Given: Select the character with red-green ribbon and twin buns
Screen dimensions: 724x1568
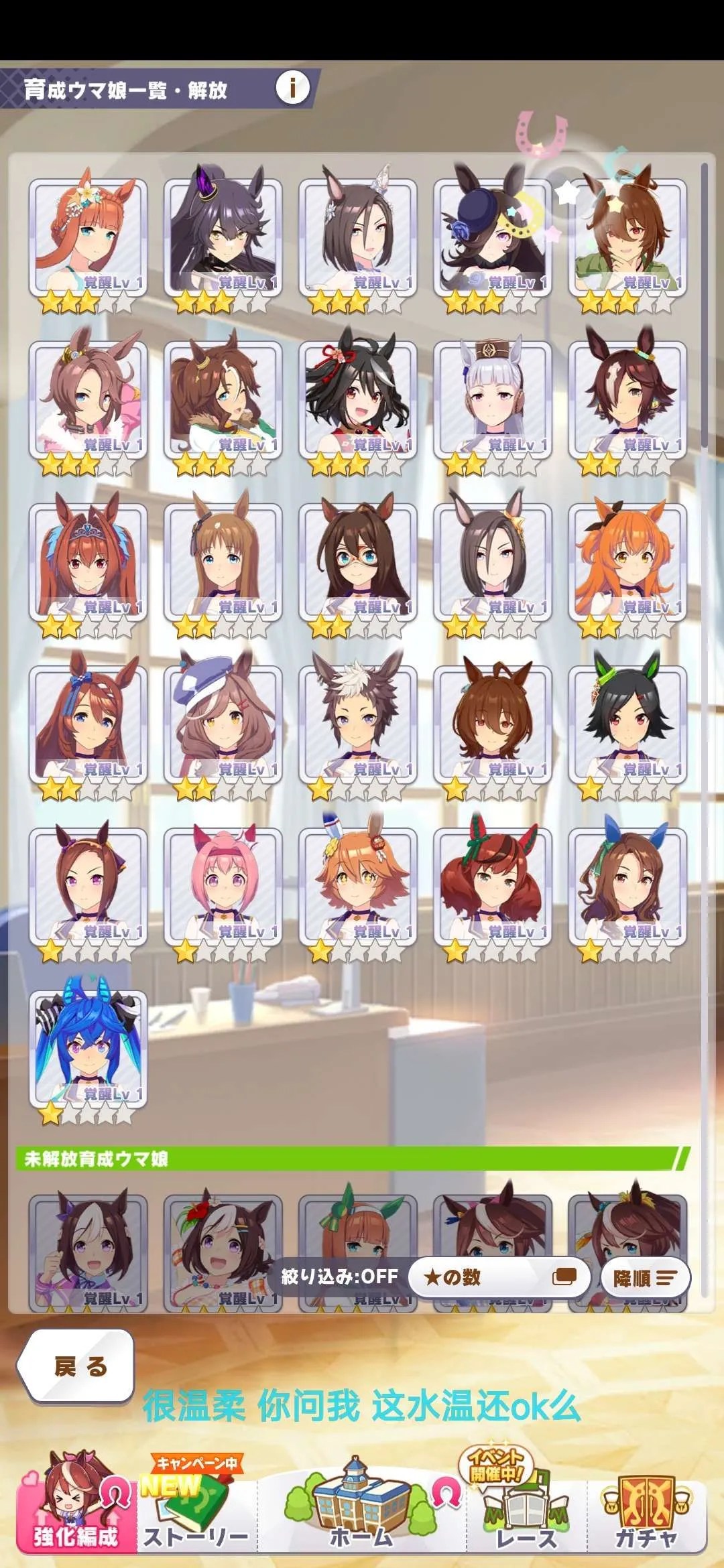Looking at the screenshot, I should click(493, 887).
